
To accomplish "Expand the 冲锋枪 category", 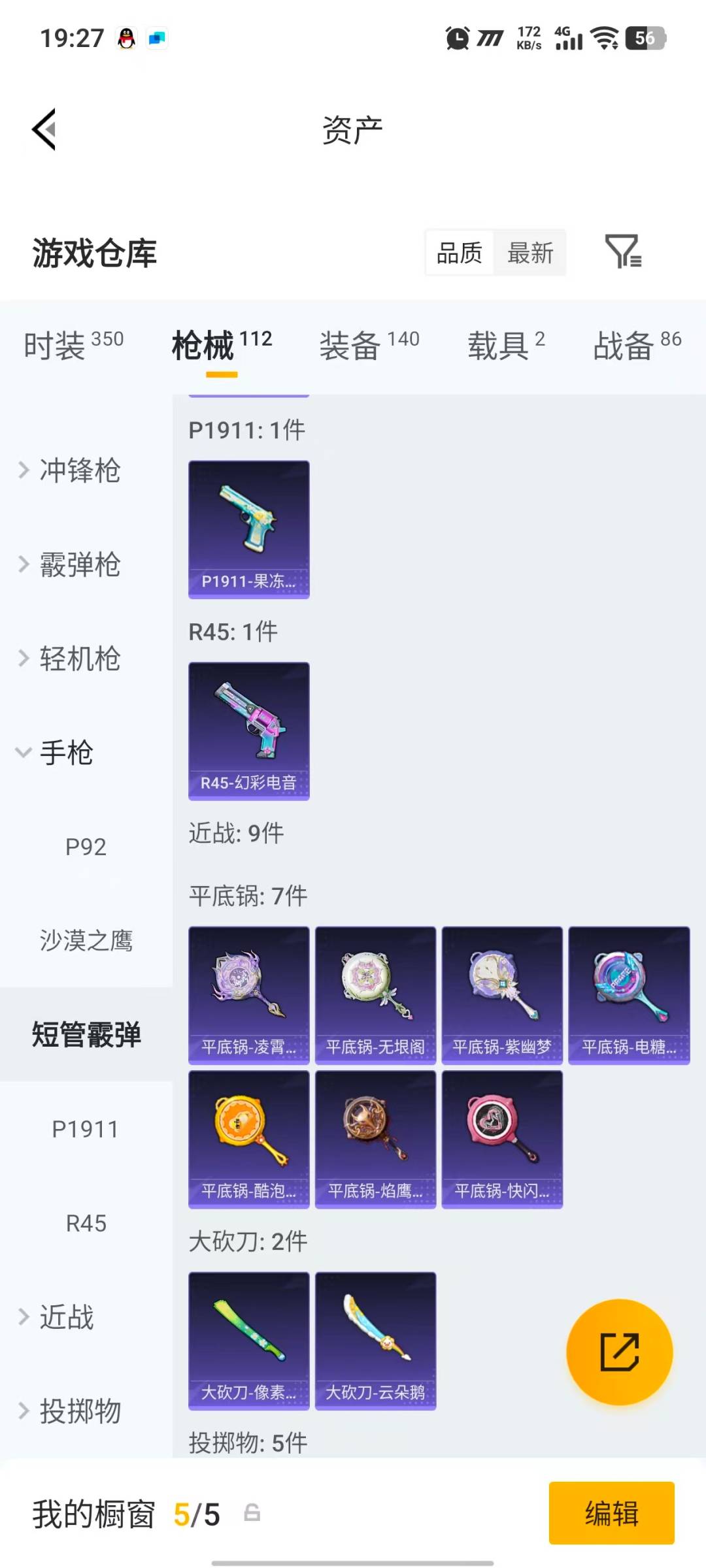I will click(80, 472).
